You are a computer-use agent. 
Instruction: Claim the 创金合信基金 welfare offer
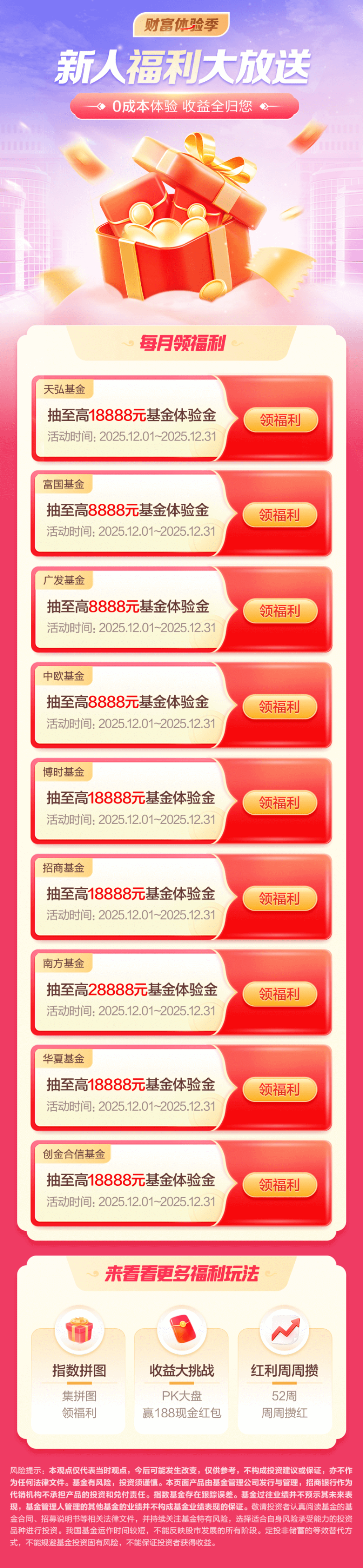tap(280, 1185)
